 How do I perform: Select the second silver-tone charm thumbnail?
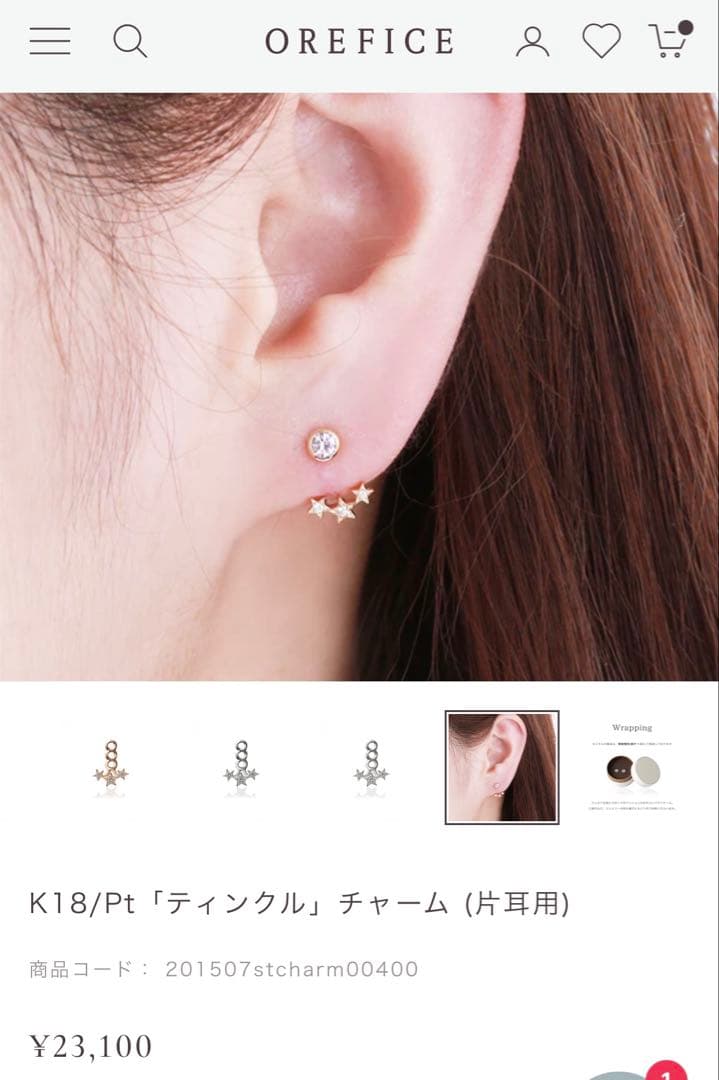point(240,767)
